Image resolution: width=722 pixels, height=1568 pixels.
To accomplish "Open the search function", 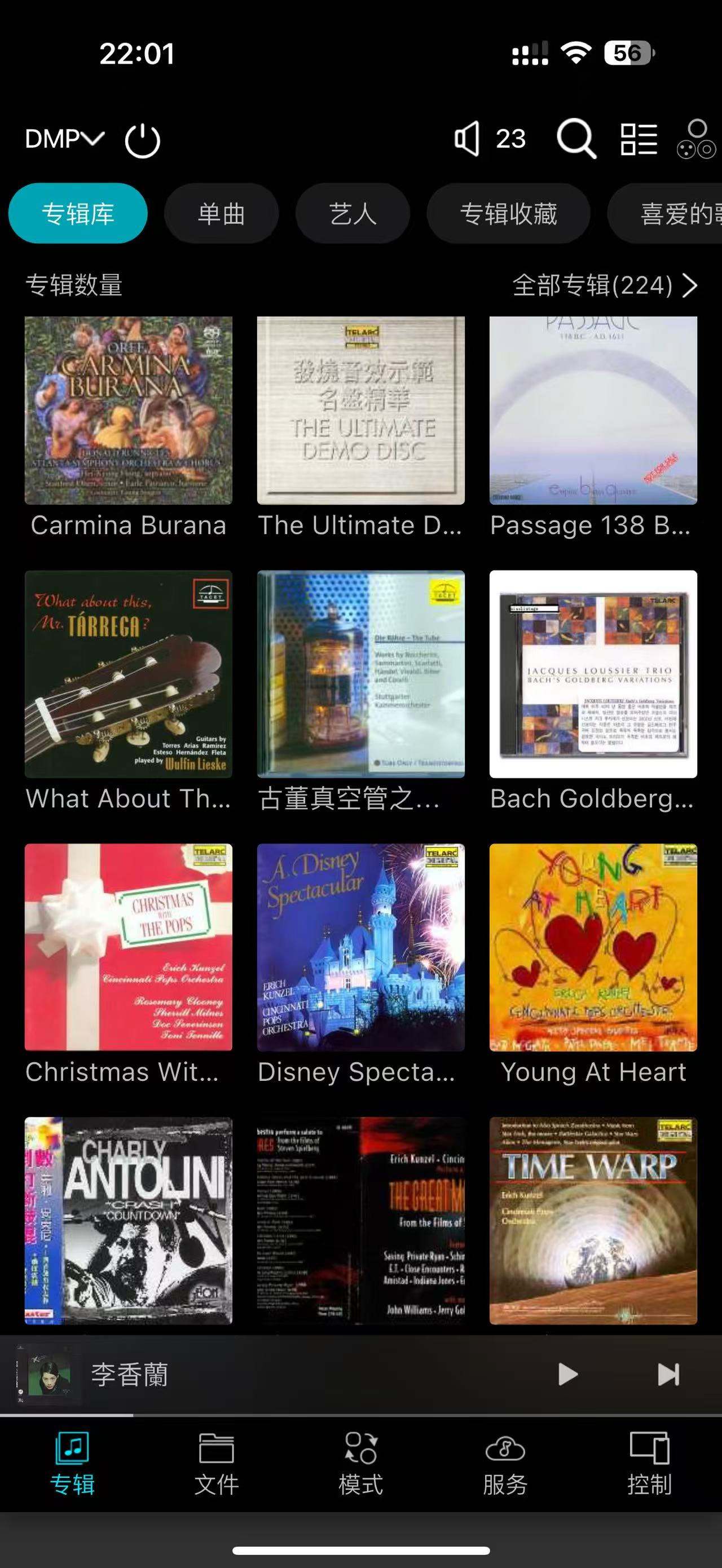I will [x=576, y=139].
